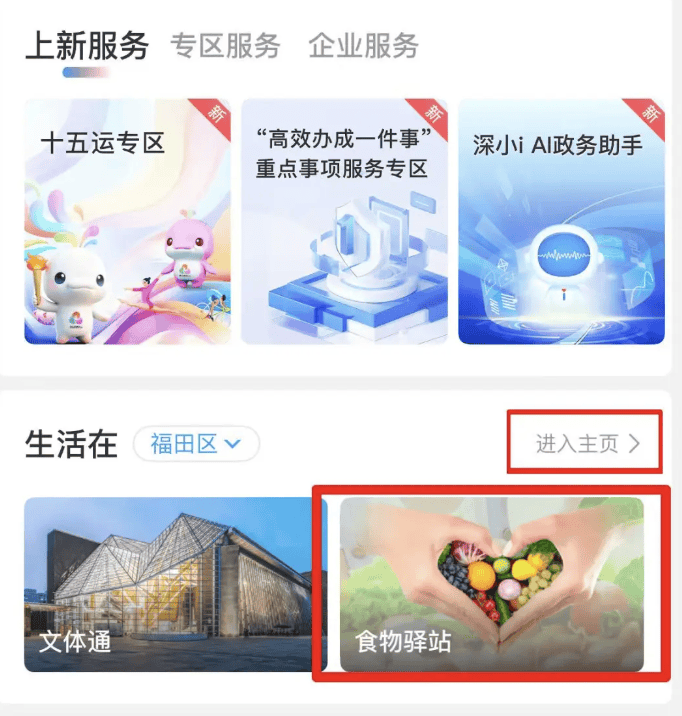Open the 文体通 tile
This screenshot has width=682, height=716.
pos(161,584)
